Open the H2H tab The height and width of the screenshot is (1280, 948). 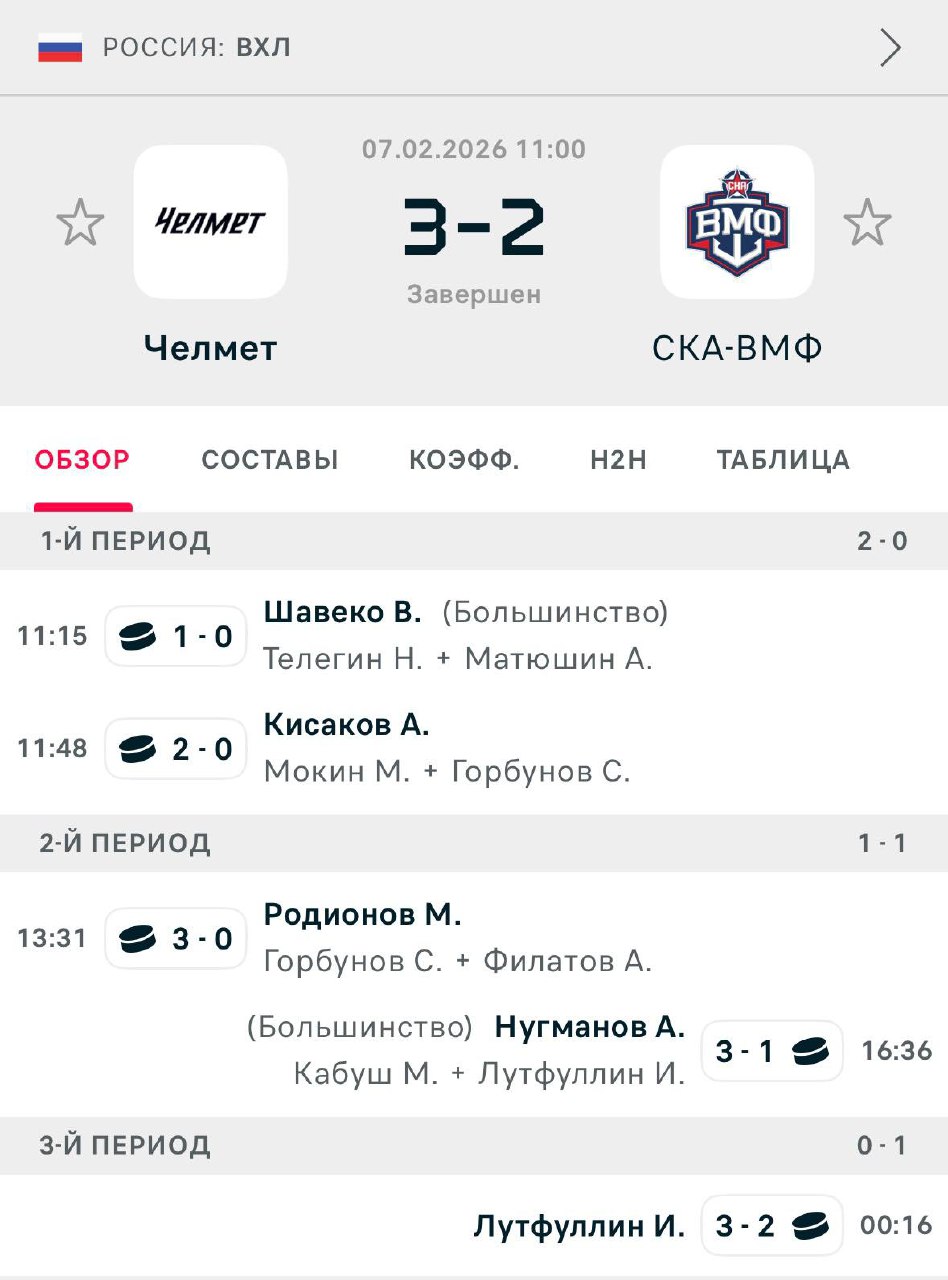click(x=618, y=460)
